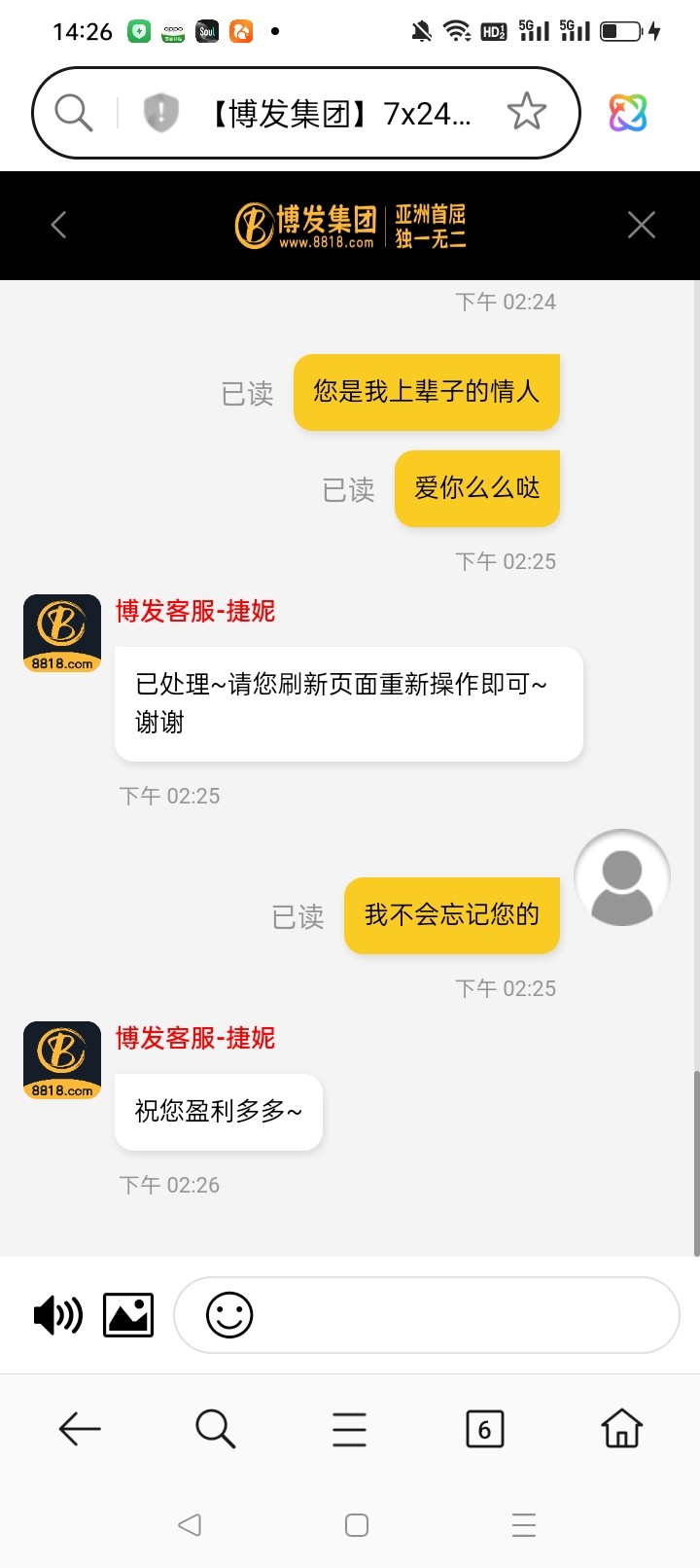The image size is (700, 1568).
Task: Attach an image to the chat
Action: coord(128,1316)
